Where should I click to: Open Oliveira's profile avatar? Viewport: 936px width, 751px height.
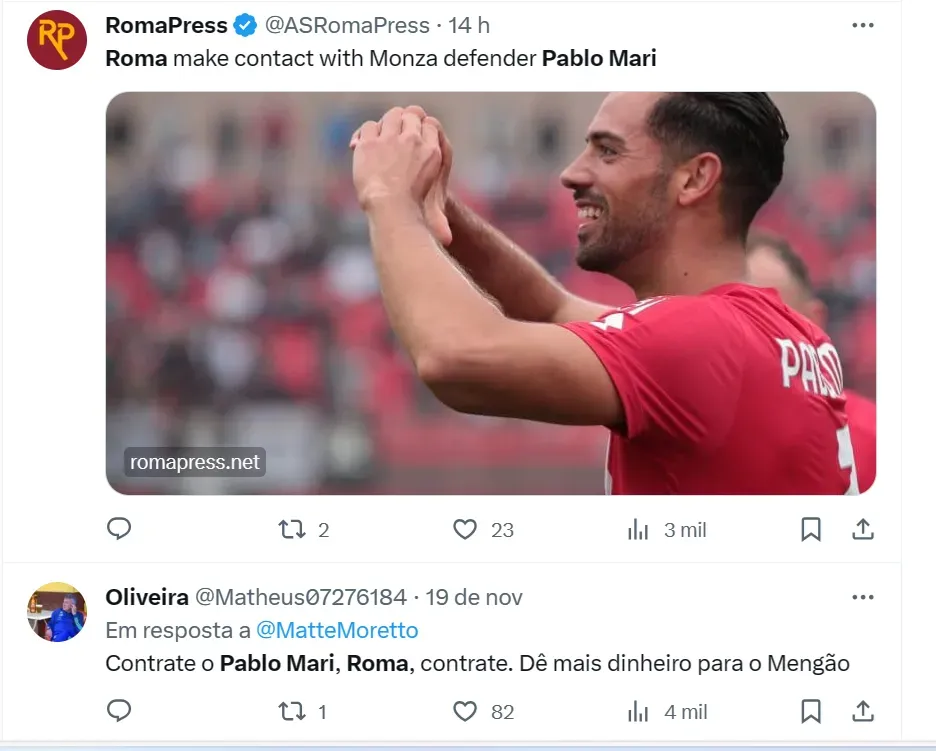point(56,612)
